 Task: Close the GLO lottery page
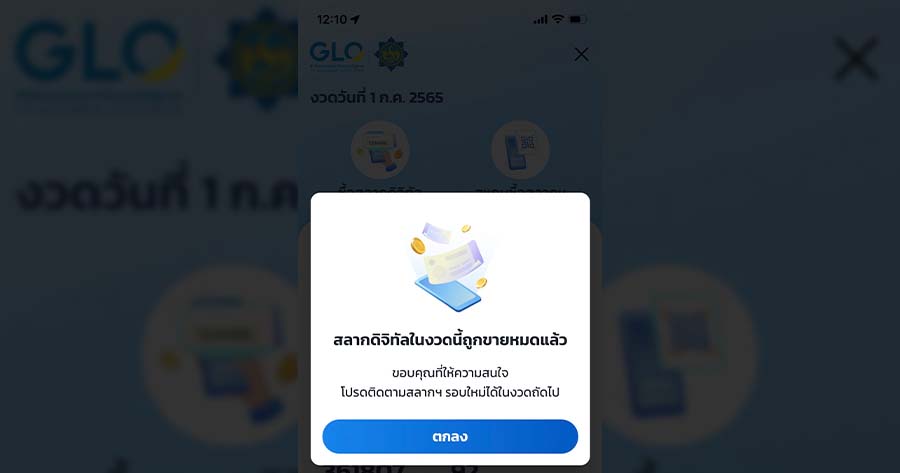[x=581, y=54]
